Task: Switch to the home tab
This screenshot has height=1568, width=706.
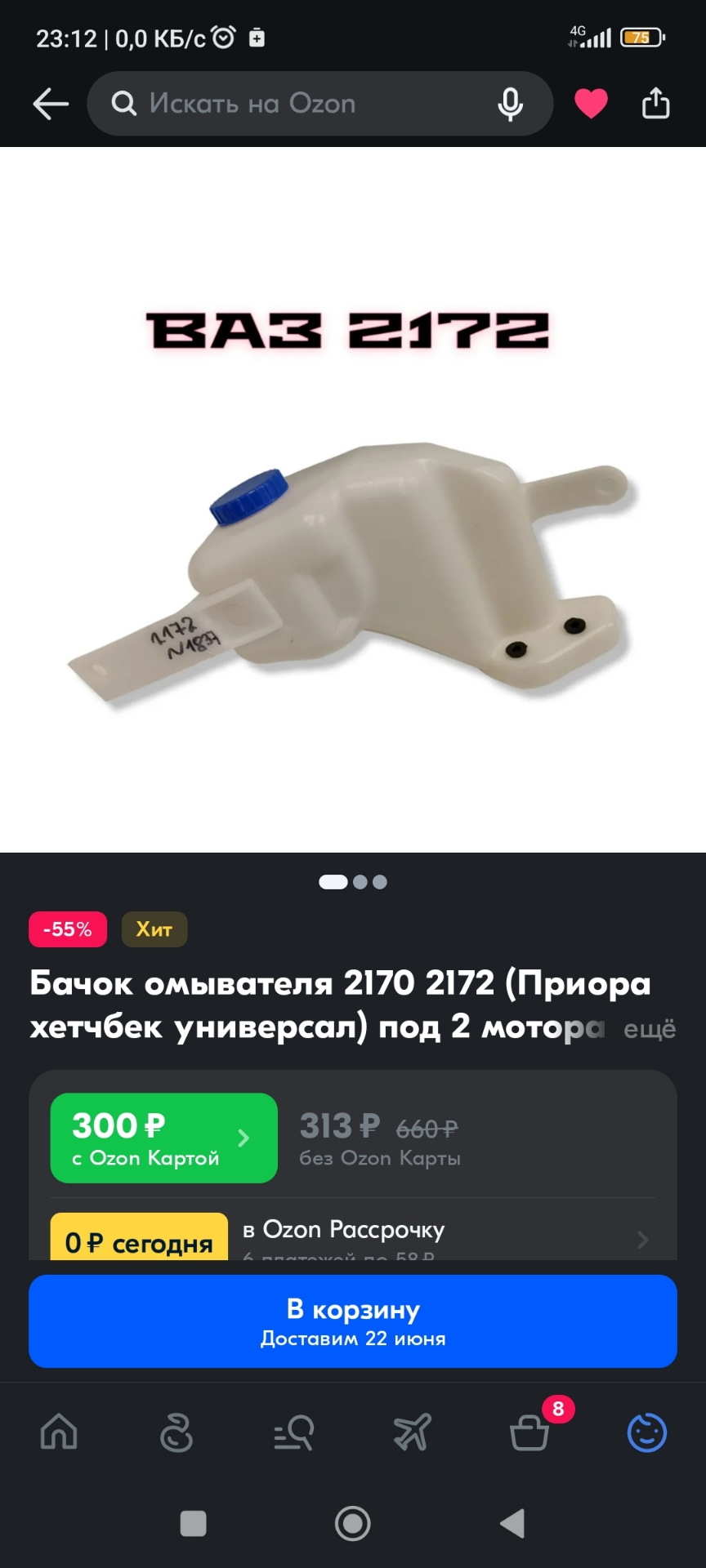Action: [59, 1432]
